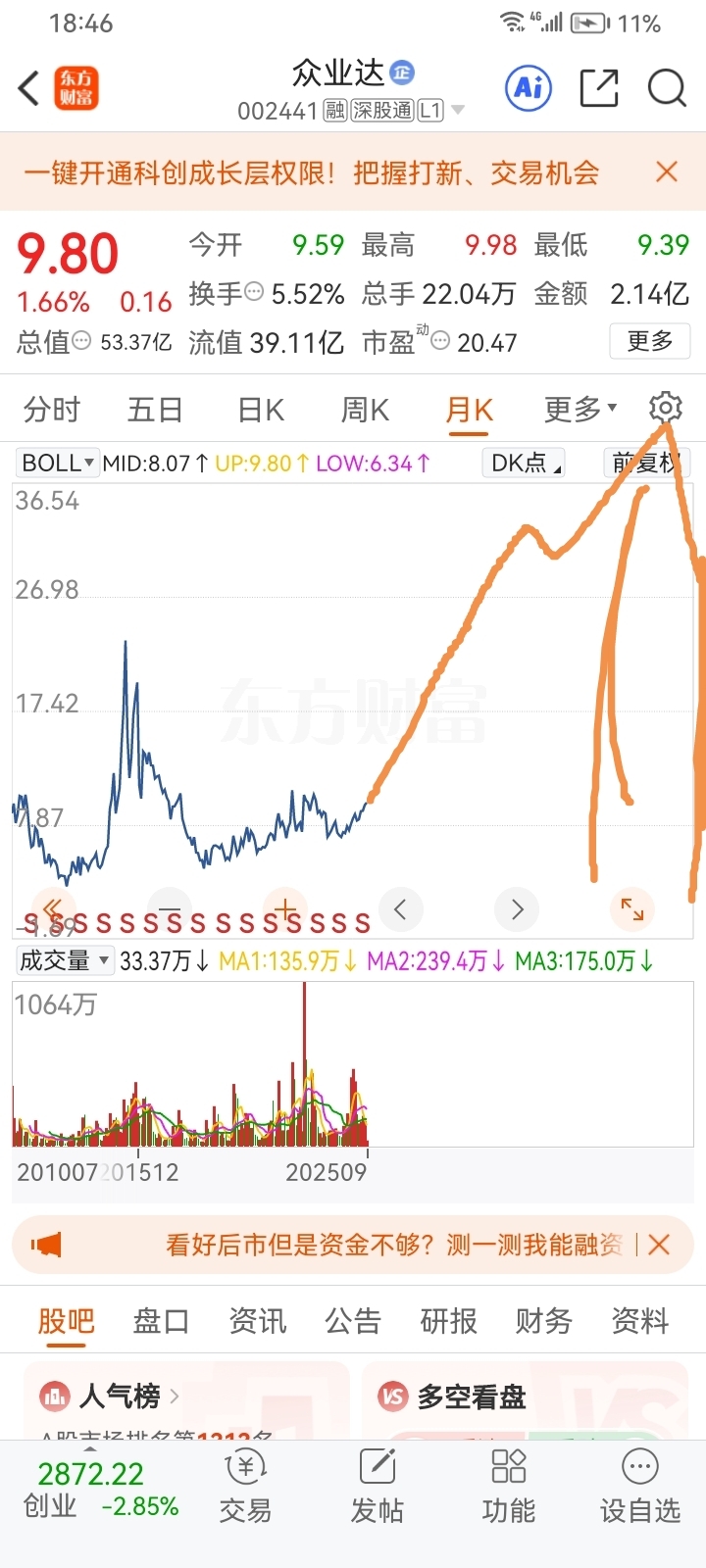Tap 更多 to see more quote data

[x=650, y=341]
